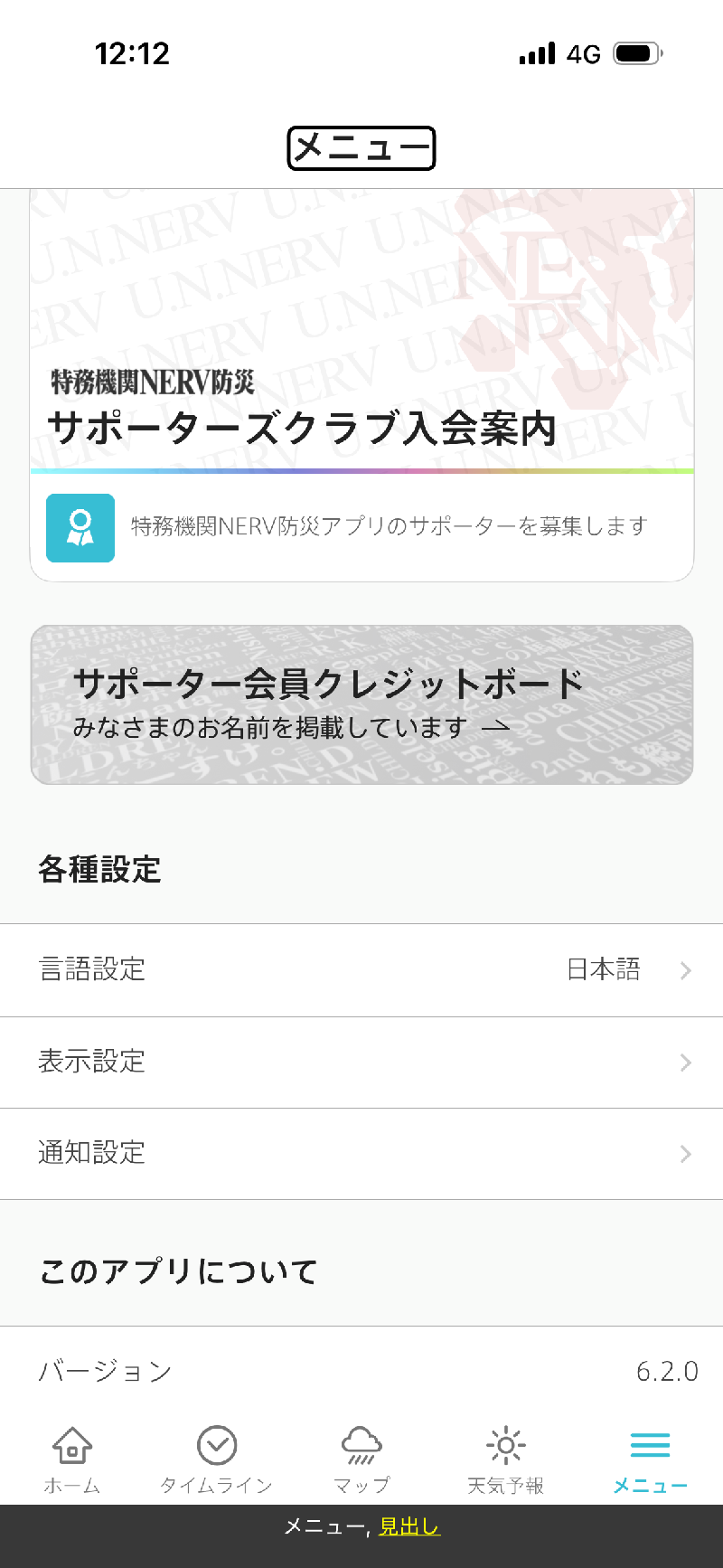Switch to the ホーム tab

[72, 1459]
